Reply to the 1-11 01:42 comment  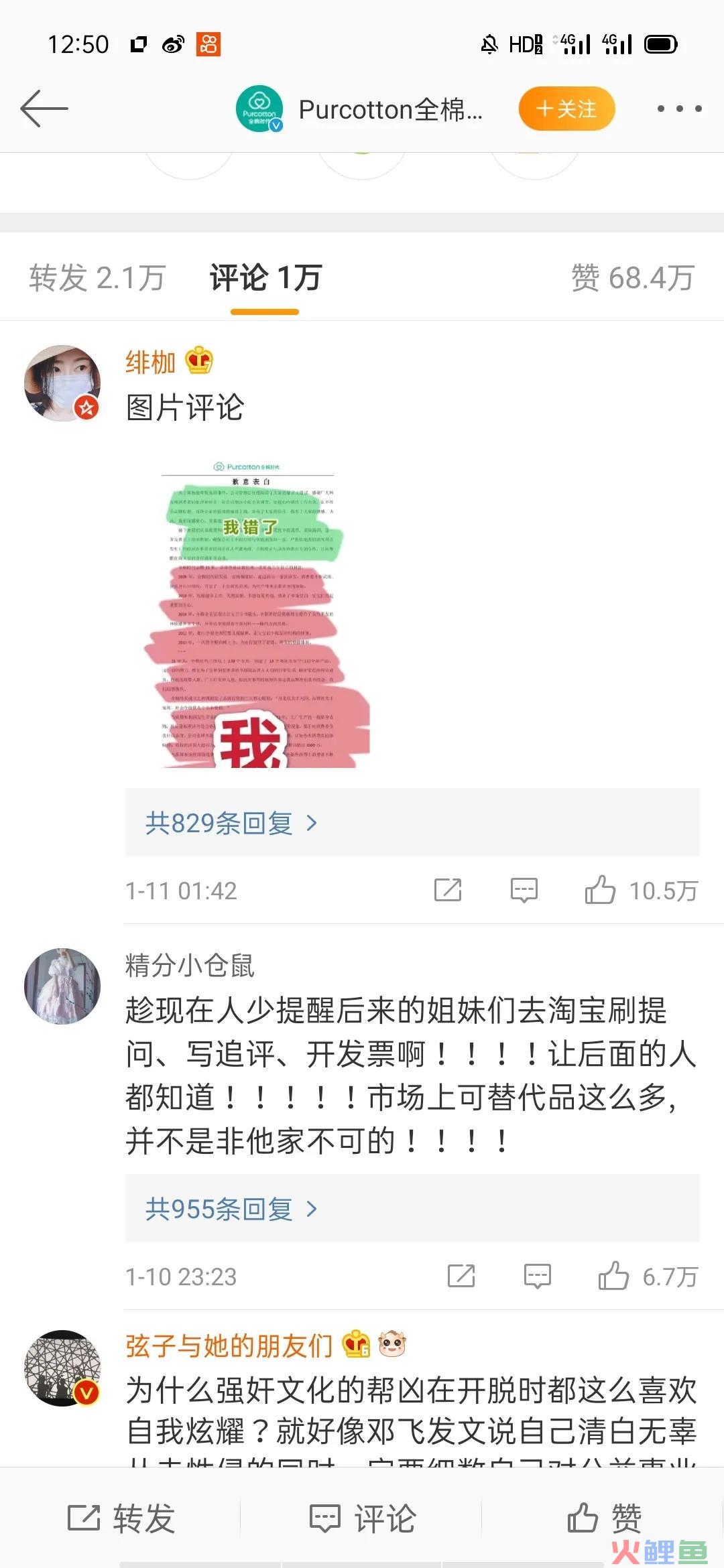(524, 891)
